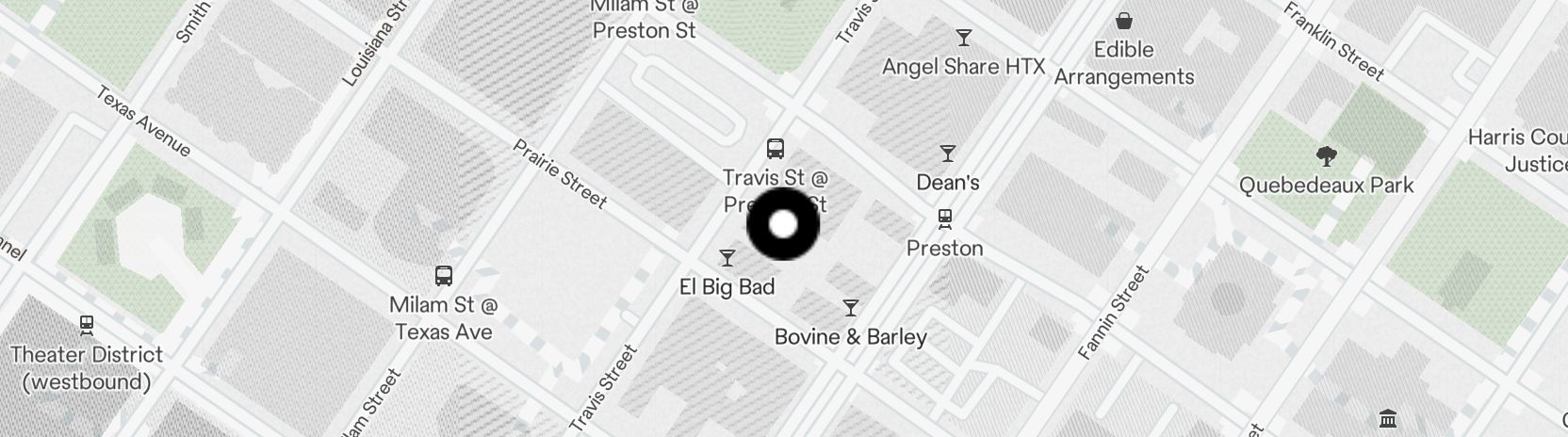This screenshot has width=1568, height=437.
Task: Tap the Angel Share HTX marker
Action: tap(963, 39)
